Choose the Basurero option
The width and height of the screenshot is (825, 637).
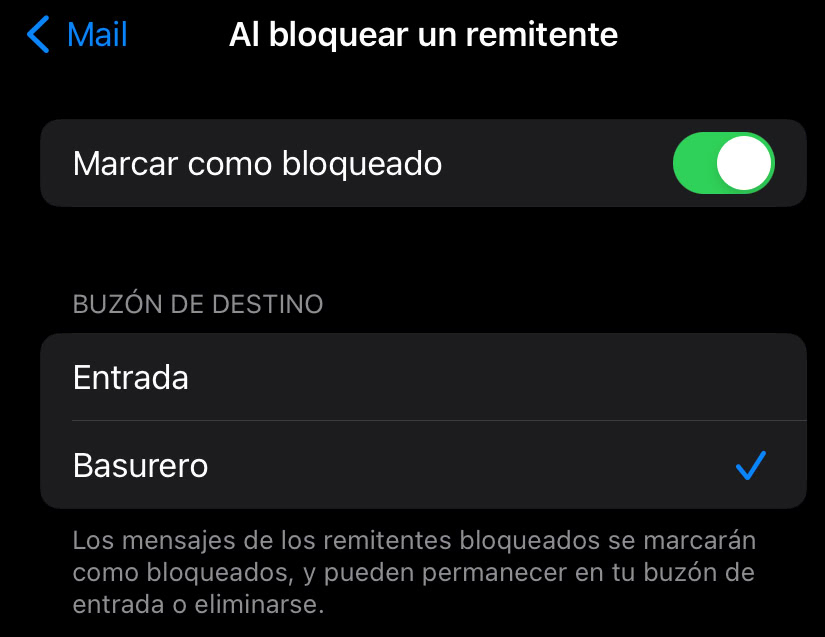point(423,465)
